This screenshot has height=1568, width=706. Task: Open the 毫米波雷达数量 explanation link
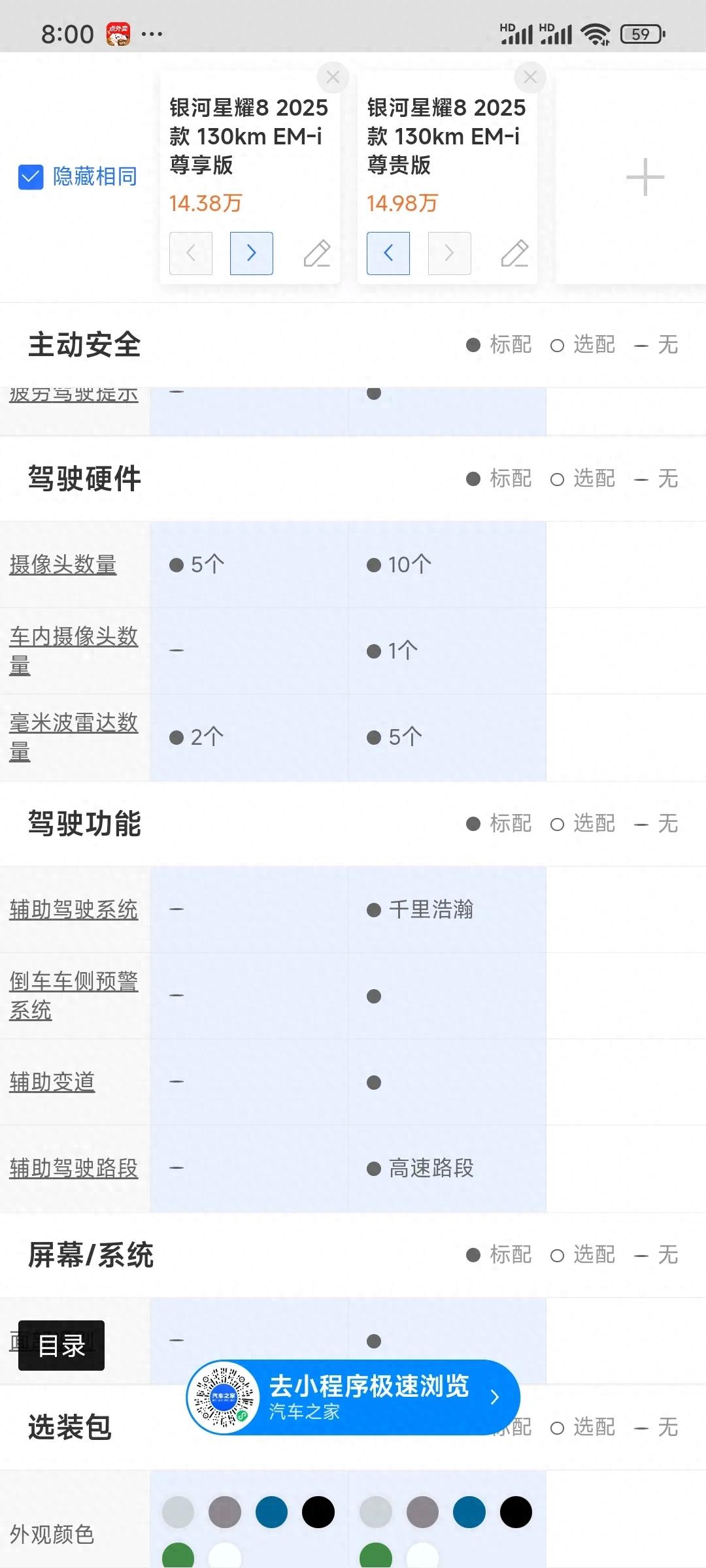(73, 737)
